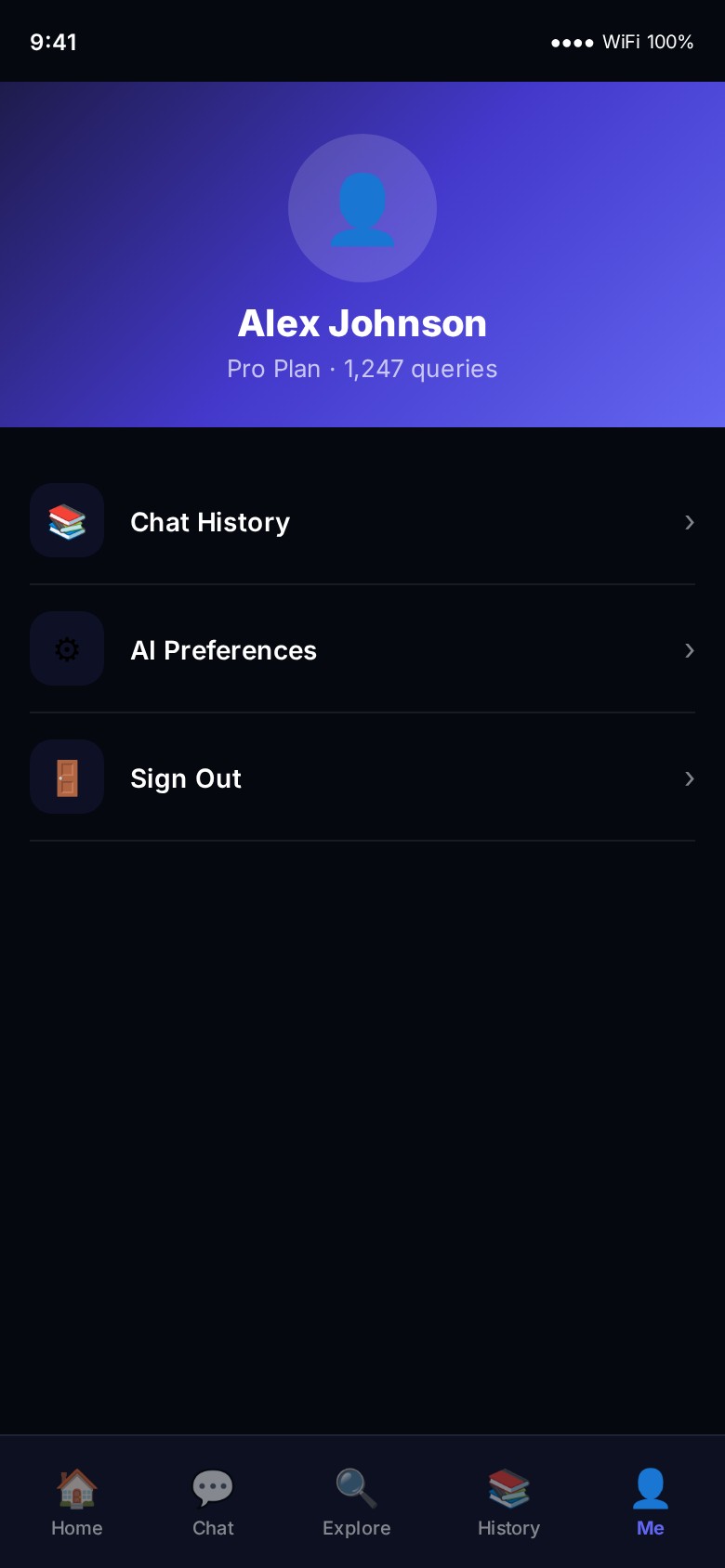
Task: Open AI Preferences settings
Action: (362, 649)
